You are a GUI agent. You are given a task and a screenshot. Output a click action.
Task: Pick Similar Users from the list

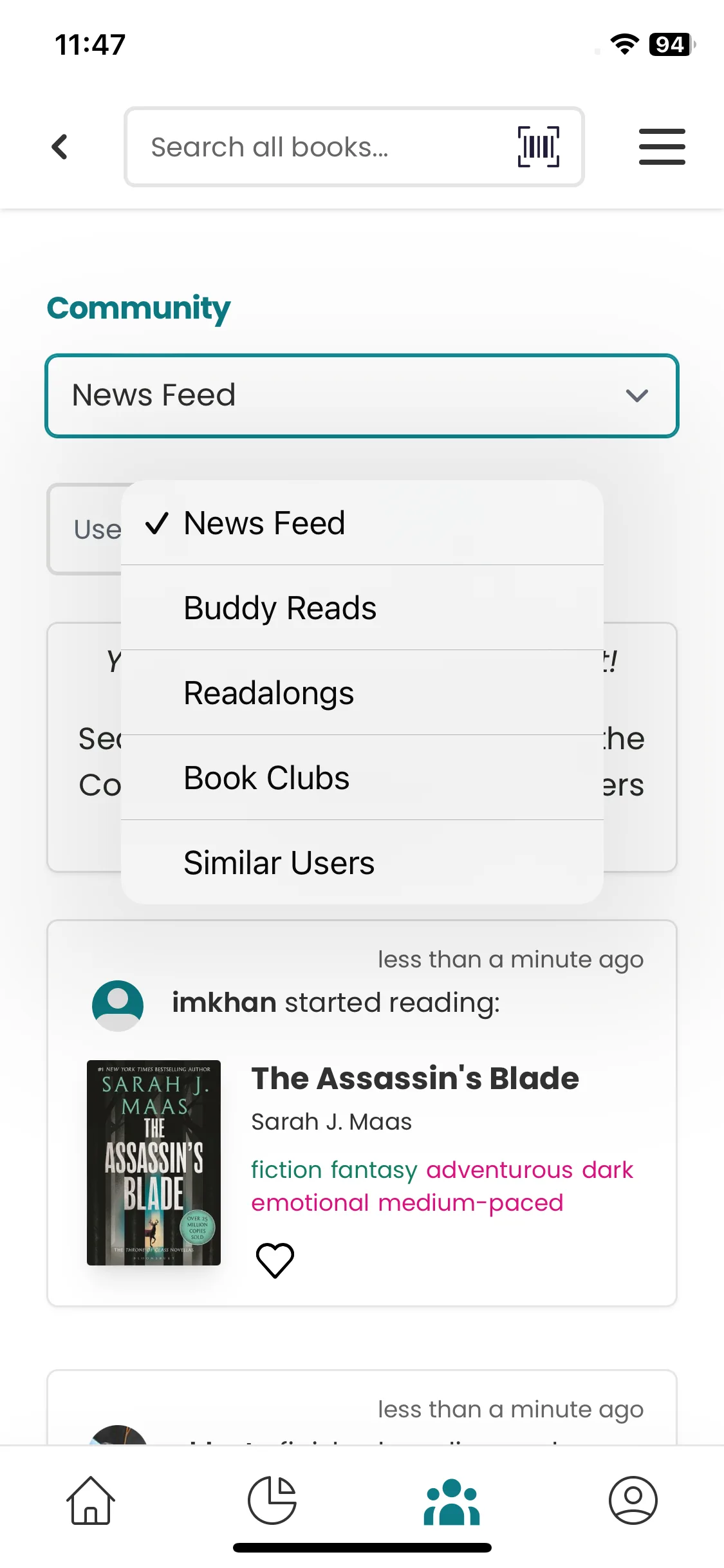click(x=279, y=863)
